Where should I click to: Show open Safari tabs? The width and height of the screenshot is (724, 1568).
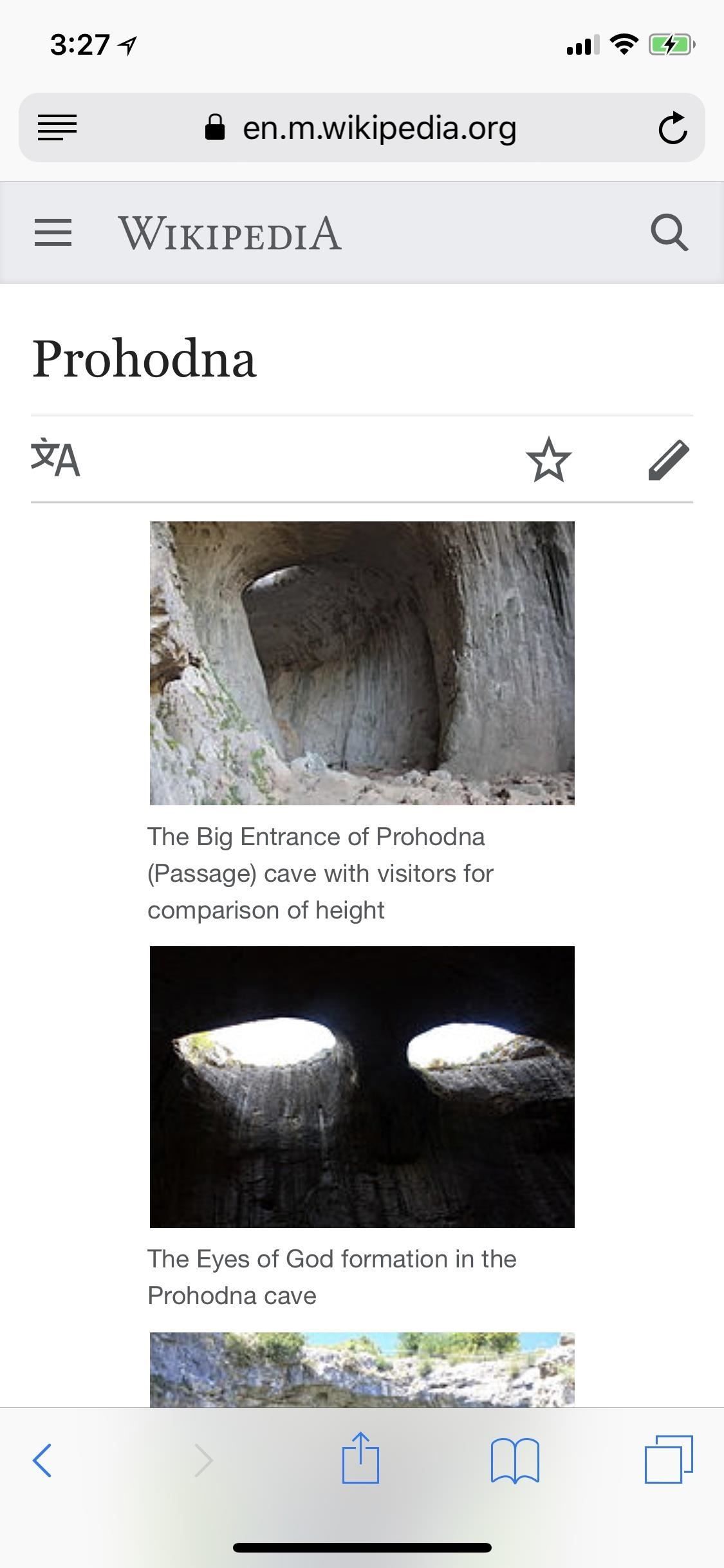(x=669, y=1459)
